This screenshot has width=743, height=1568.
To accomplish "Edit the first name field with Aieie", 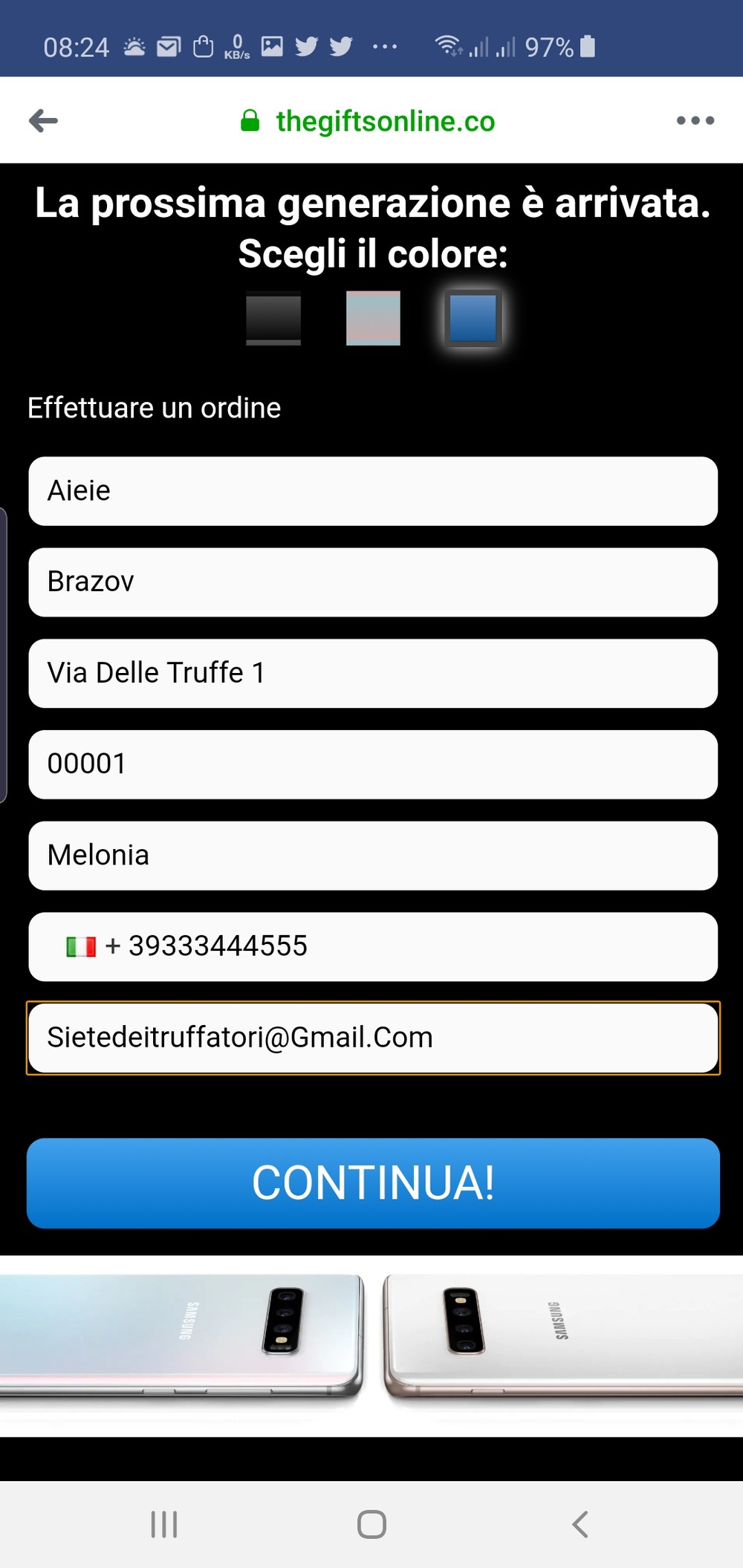I will point(373,491).
